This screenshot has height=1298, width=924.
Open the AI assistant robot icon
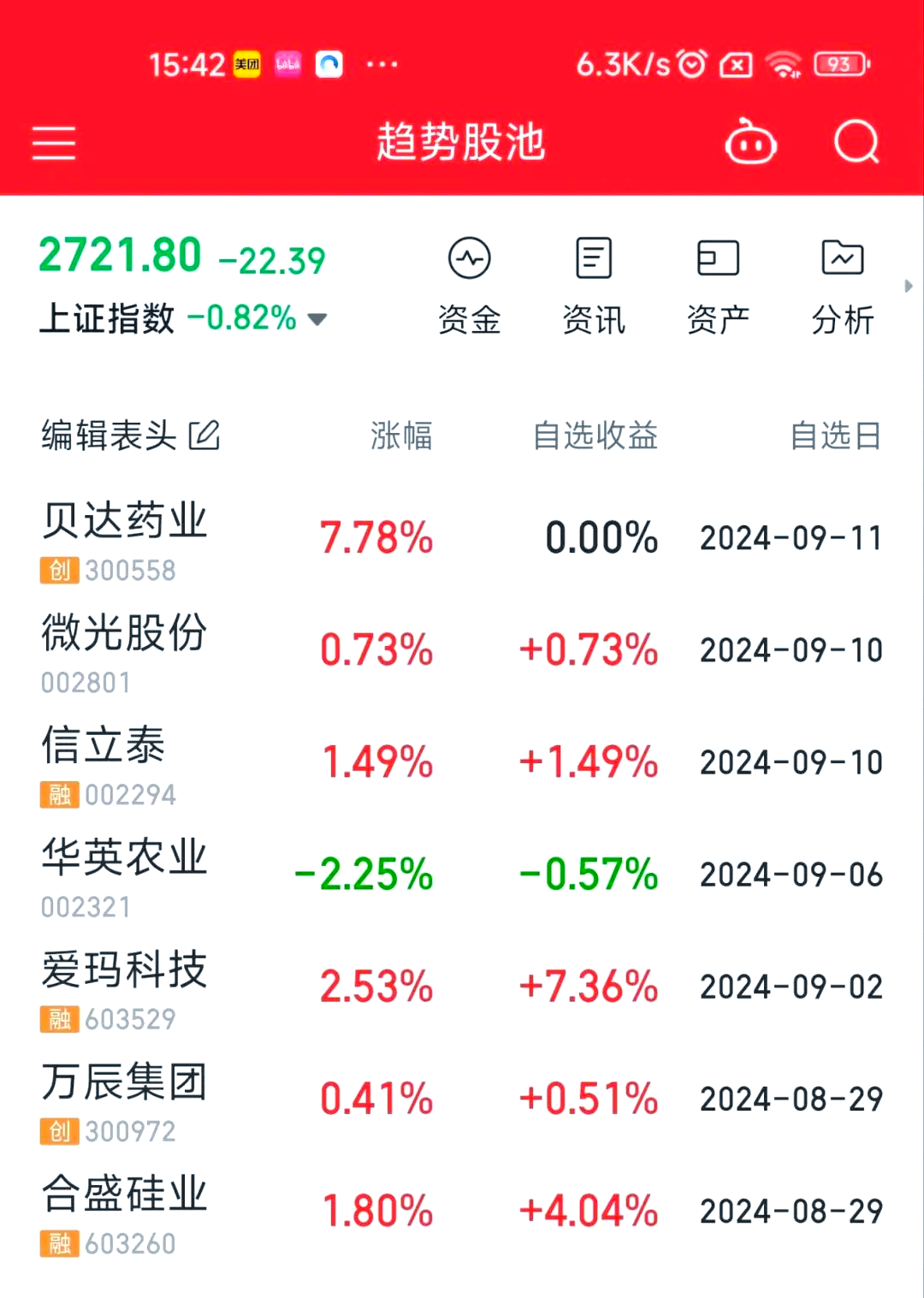tap(750, 142)
